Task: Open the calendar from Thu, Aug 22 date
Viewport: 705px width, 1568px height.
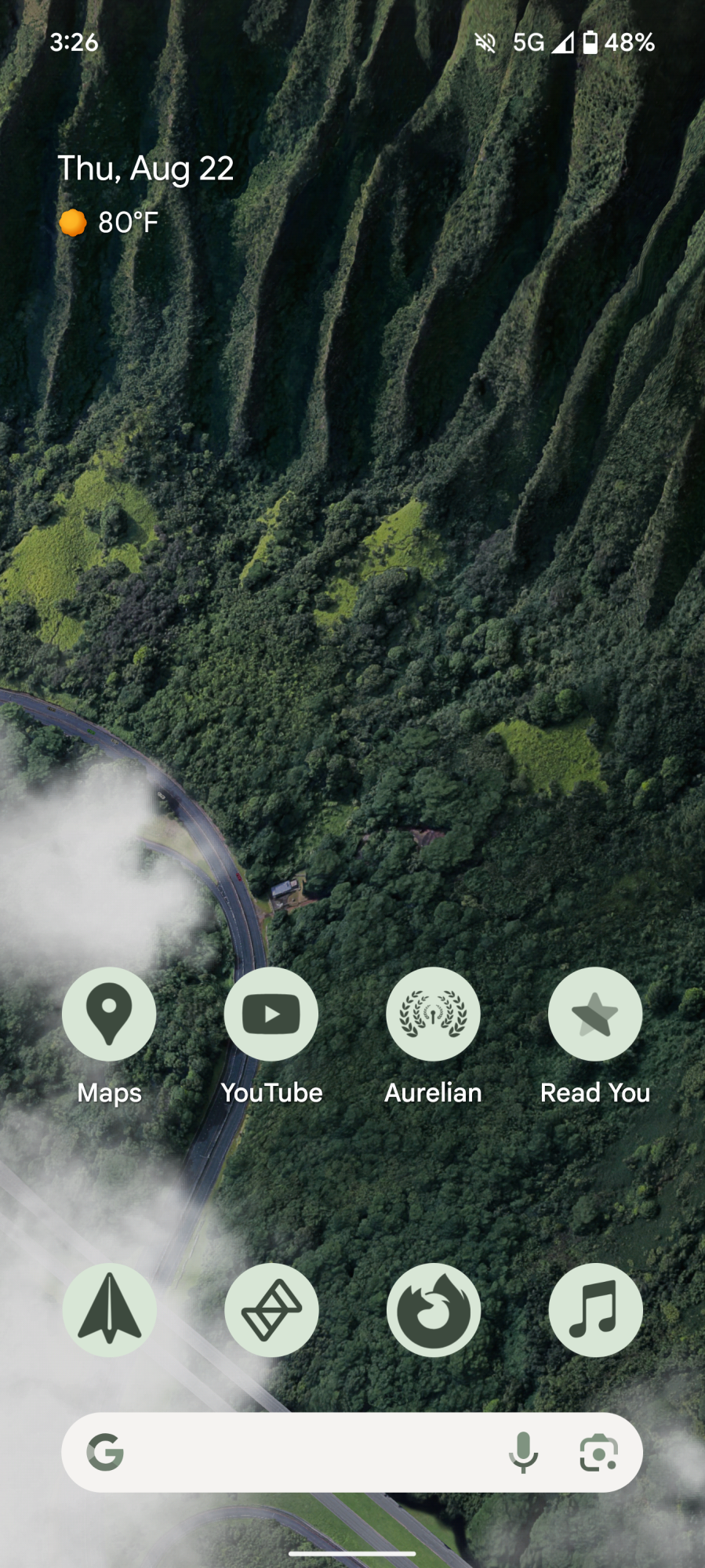Action: click(x=146, y=169)
